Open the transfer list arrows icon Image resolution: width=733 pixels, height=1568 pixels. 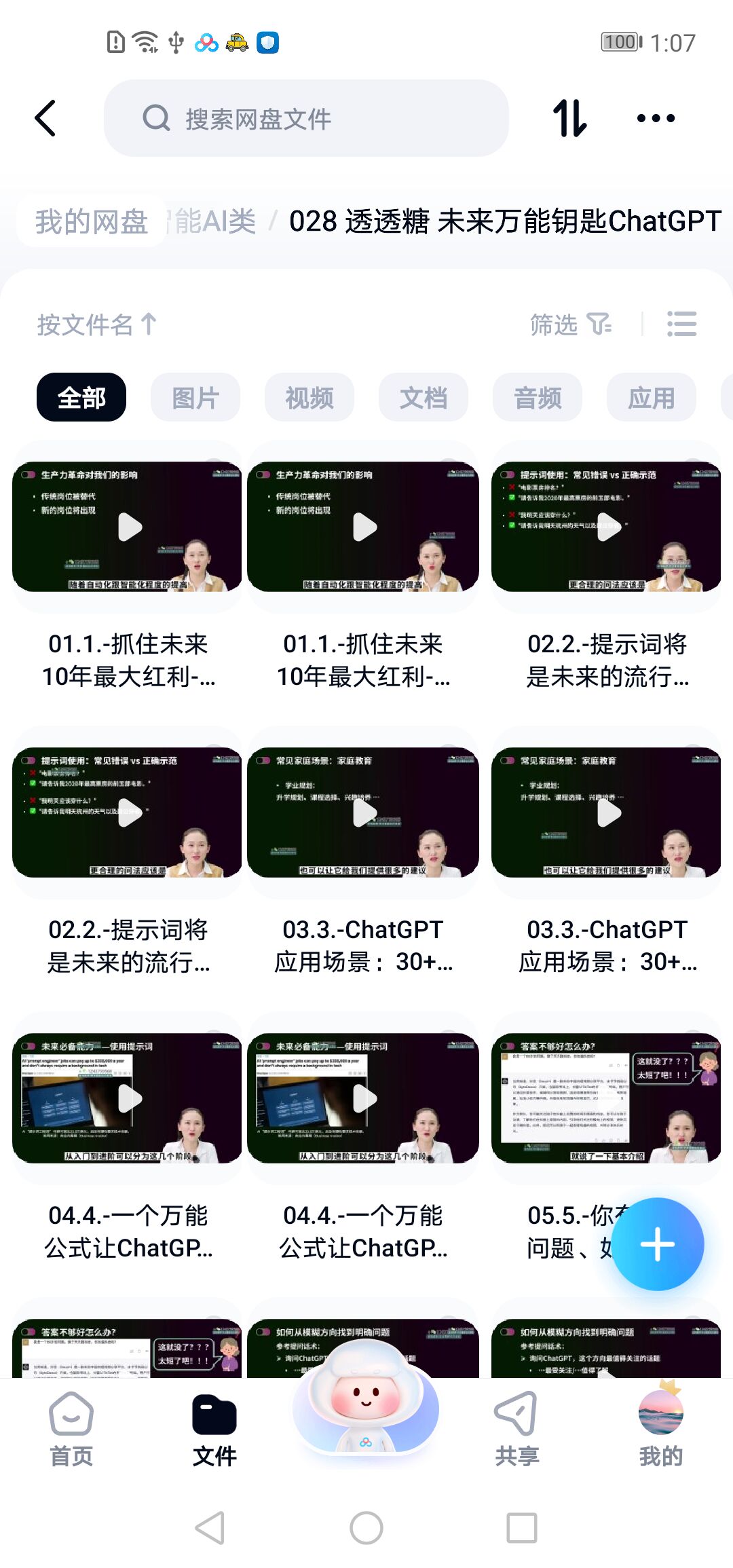pos(569,118)
